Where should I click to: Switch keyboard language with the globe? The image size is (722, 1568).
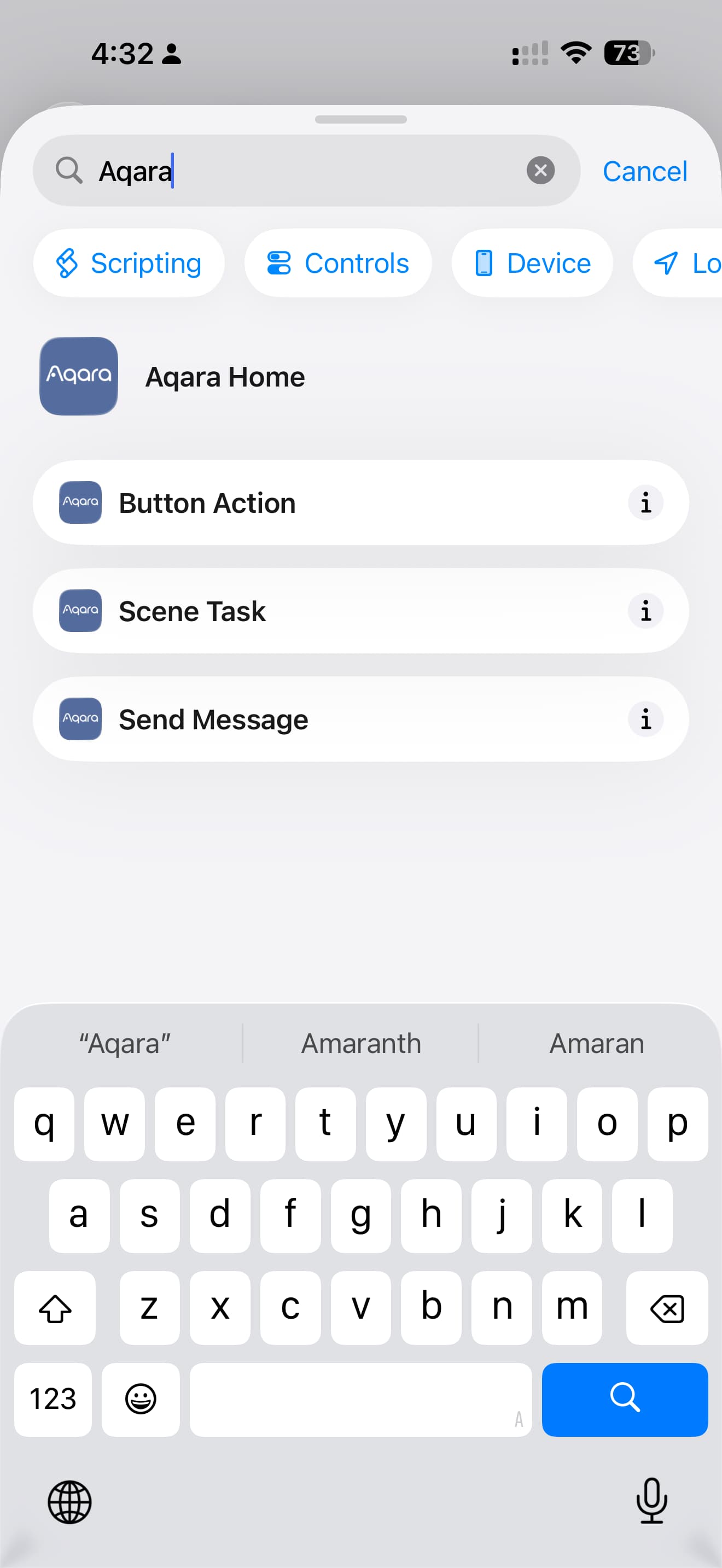(69, 1502)
